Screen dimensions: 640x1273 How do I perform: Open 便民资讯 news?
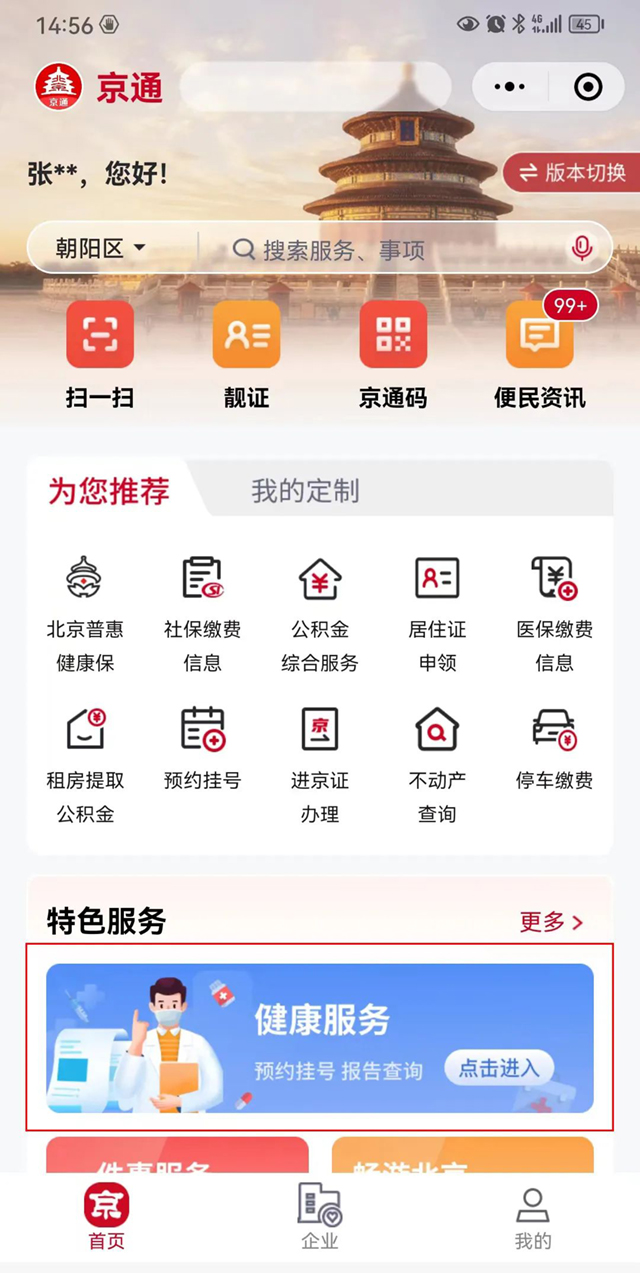pos(540,355)
